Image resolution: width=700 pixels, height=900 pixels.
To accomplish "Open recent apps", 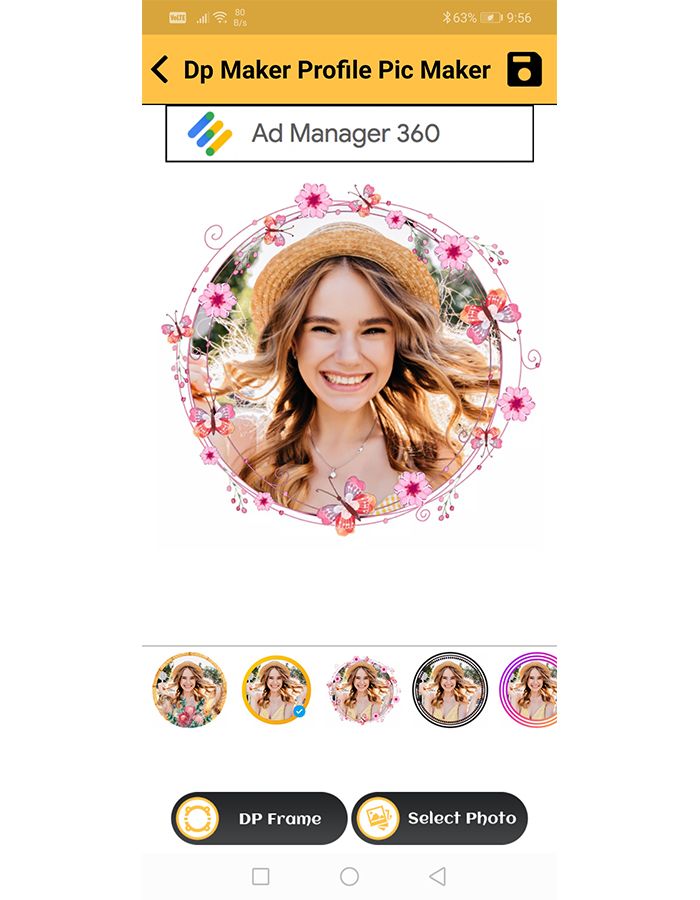I will coord(261,876).
